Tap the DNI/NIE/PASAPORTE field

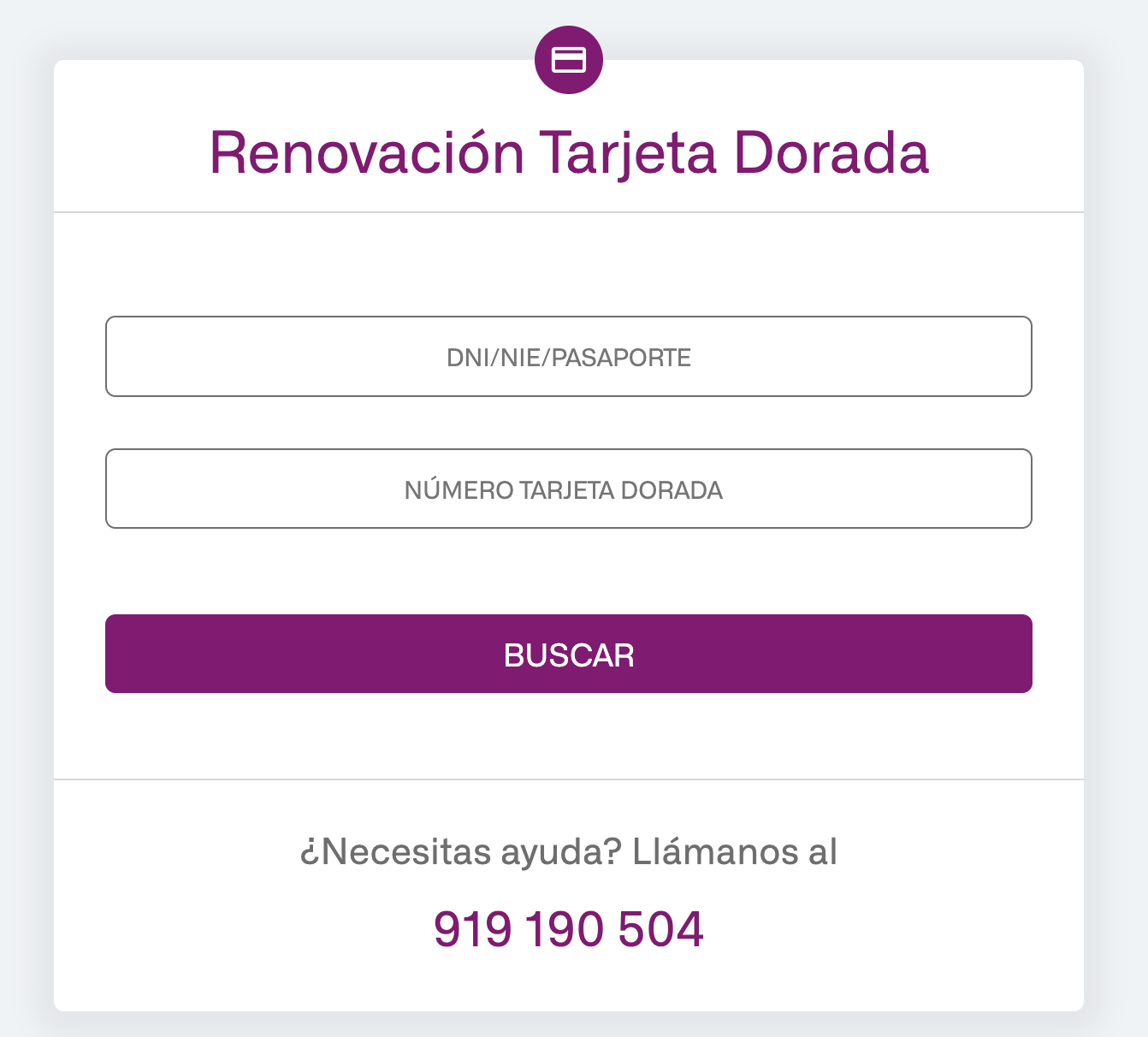(568, 357)
